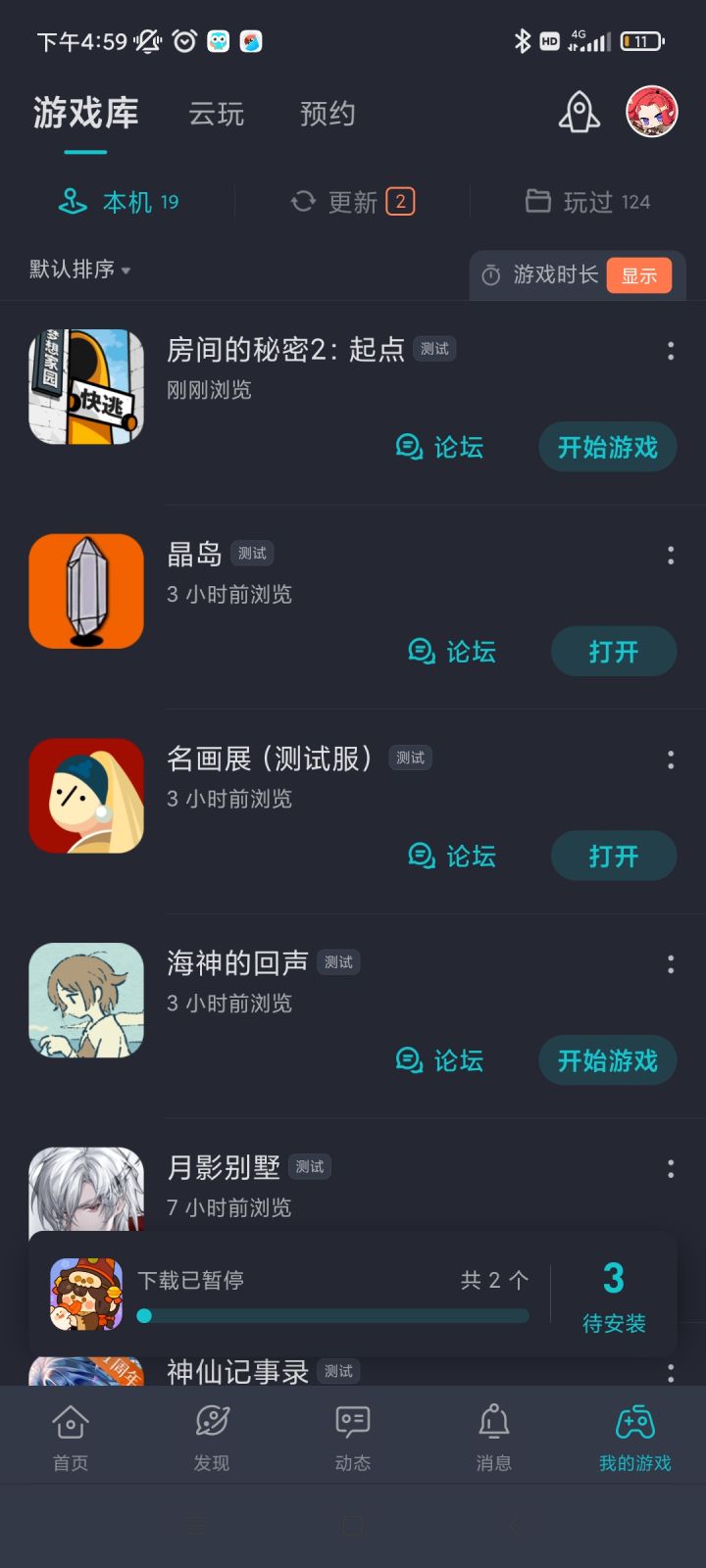This screenshot has width=706, height=1568.
Task: Open the 默认排序 sort dropdown
Action: 78,269
